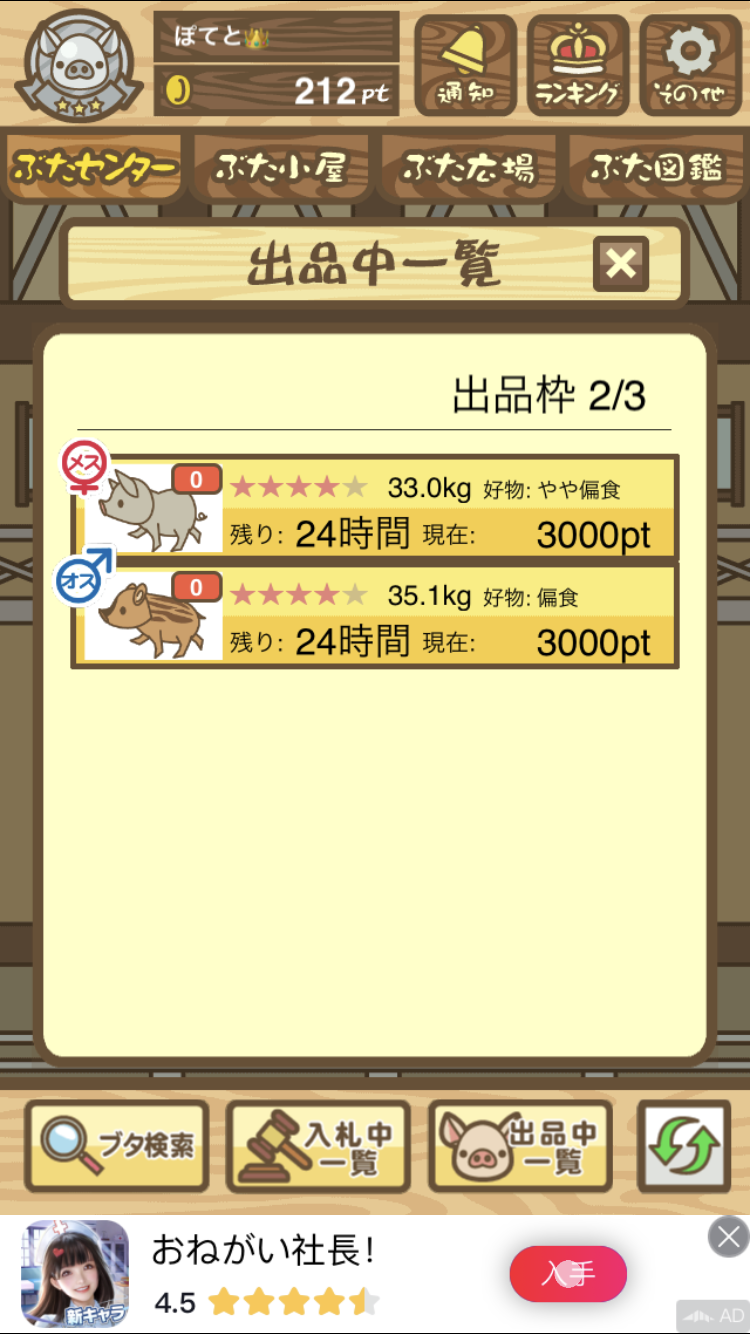Open the 出品中一覧 bottom button
Viewport: 750px width, 1334px height.
[x=521, y=1146]
